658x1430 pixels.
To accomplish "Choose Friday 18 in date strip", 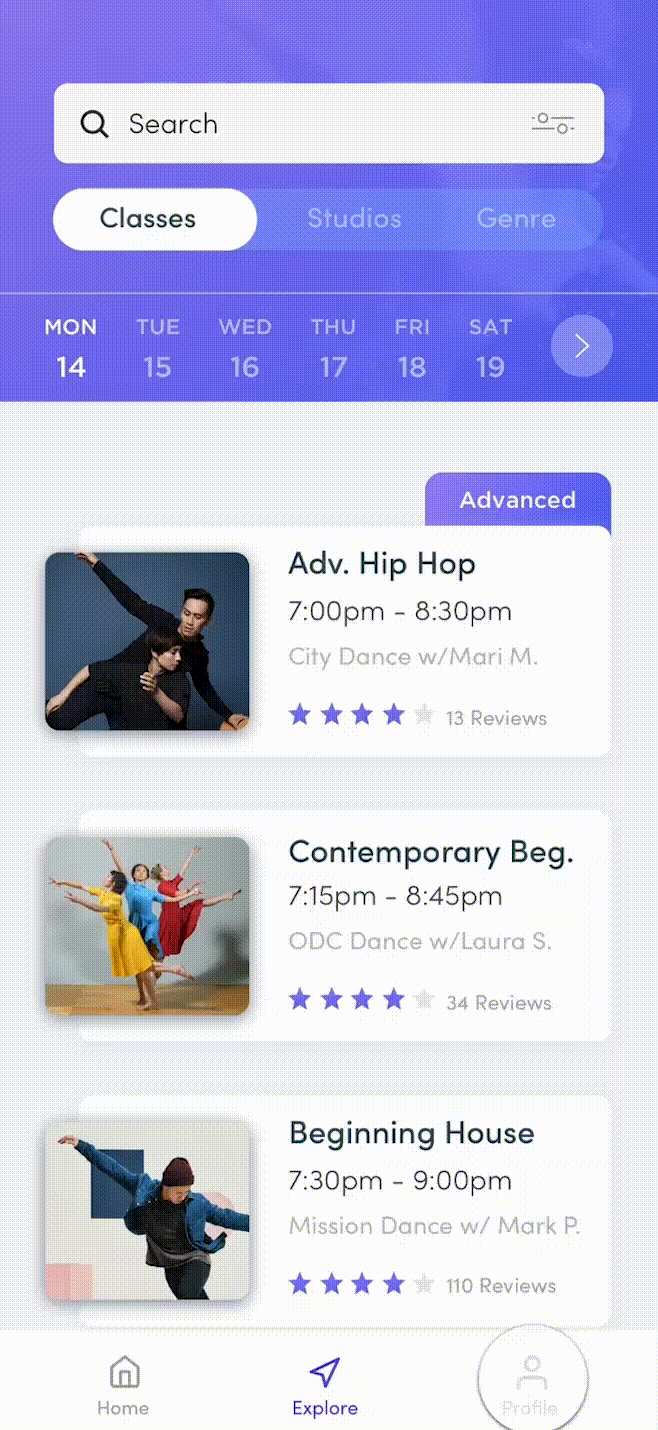I will [412, 348].
